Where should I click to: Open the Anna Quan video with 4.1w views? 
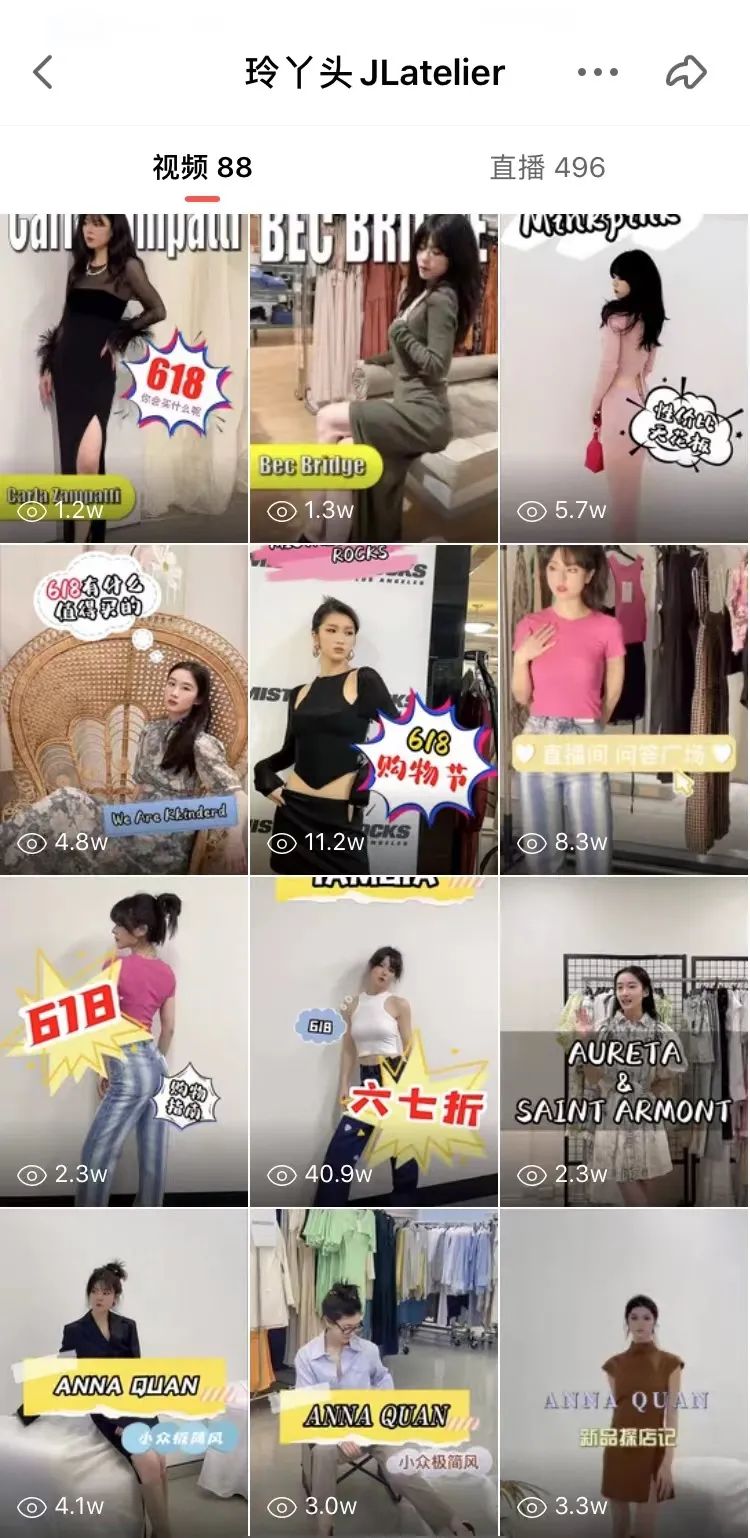point(124,1370)
